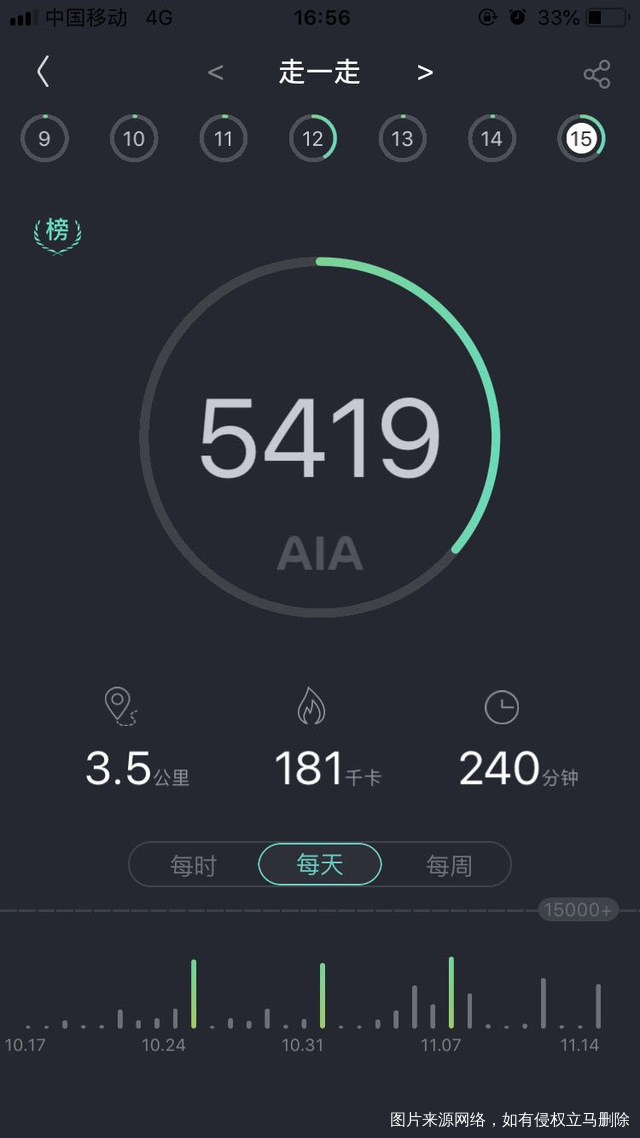Switch chart to 每时 hourly view
Screen dimensions: 640x1138
click(x=193, y=865)
